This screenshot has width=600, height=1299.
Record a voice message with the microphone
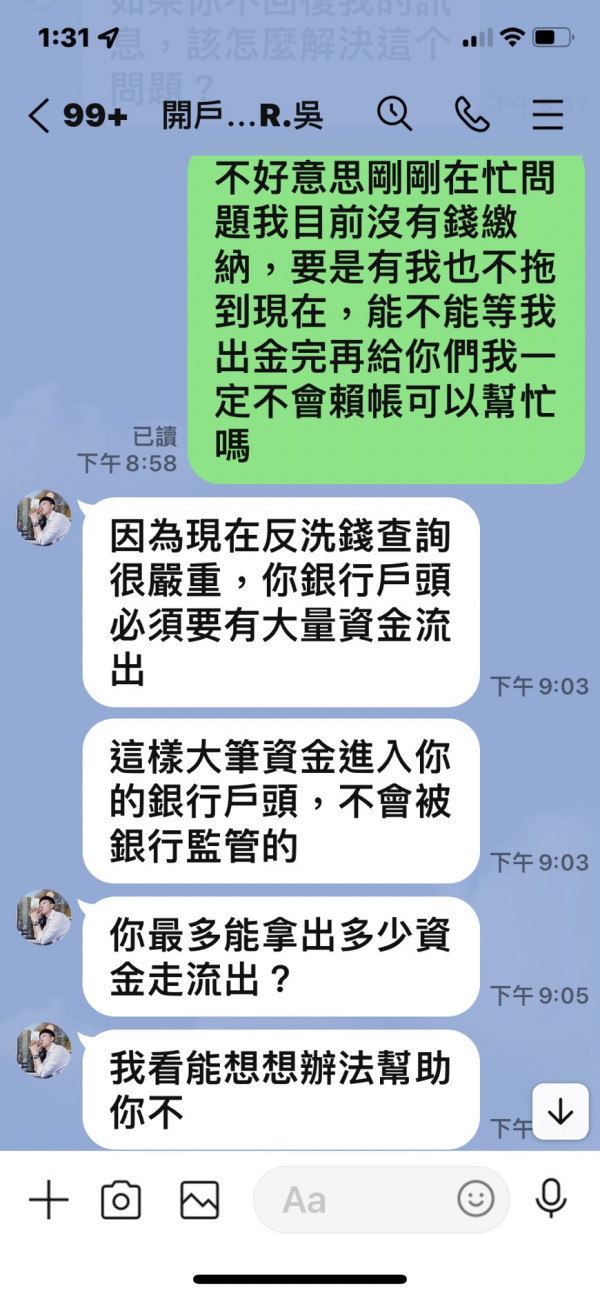pos(551,1199)
